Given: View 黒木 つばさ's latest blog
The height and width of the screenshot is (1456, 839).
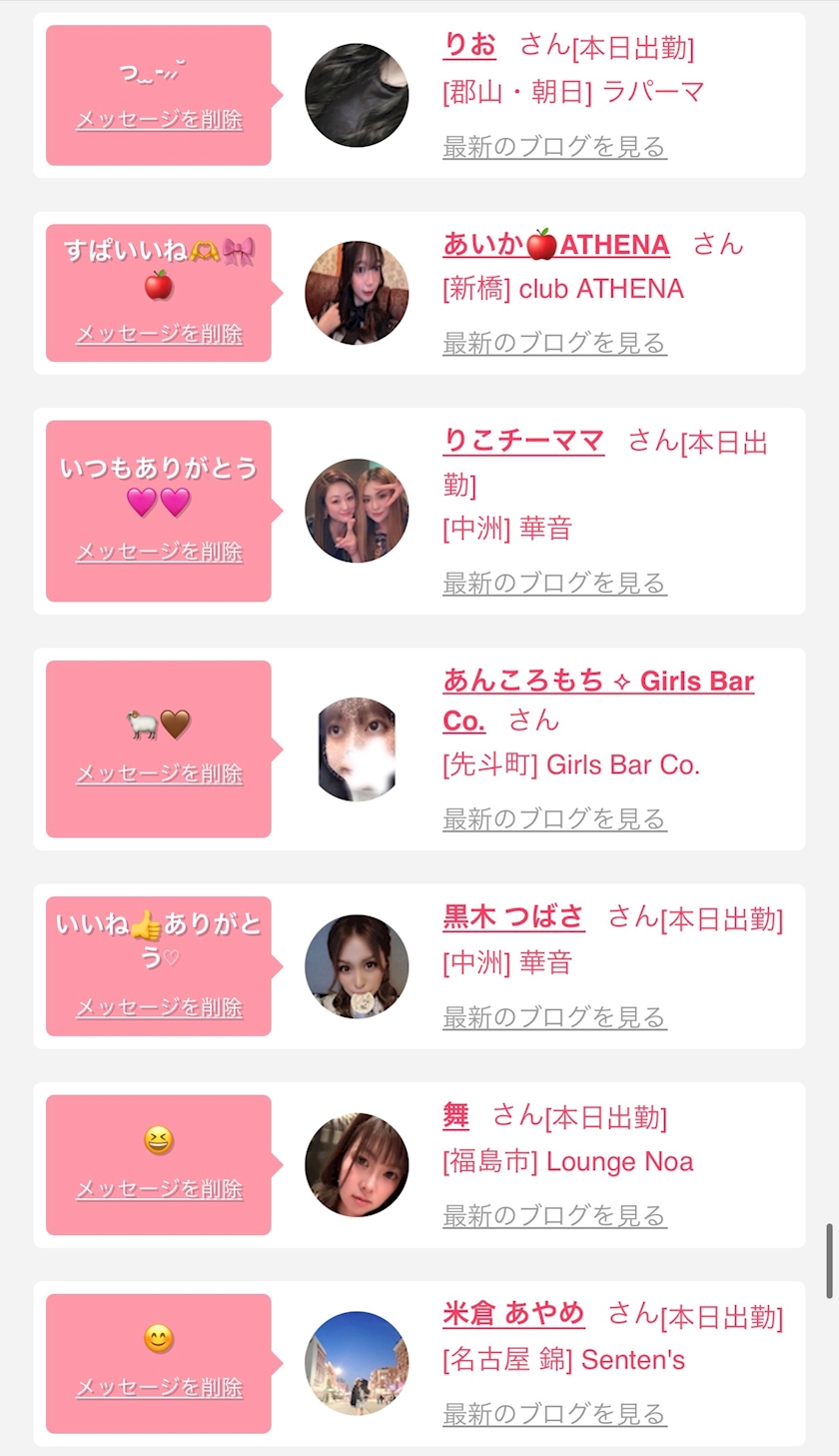Looking at the screenshot, I should point(554,1017).
